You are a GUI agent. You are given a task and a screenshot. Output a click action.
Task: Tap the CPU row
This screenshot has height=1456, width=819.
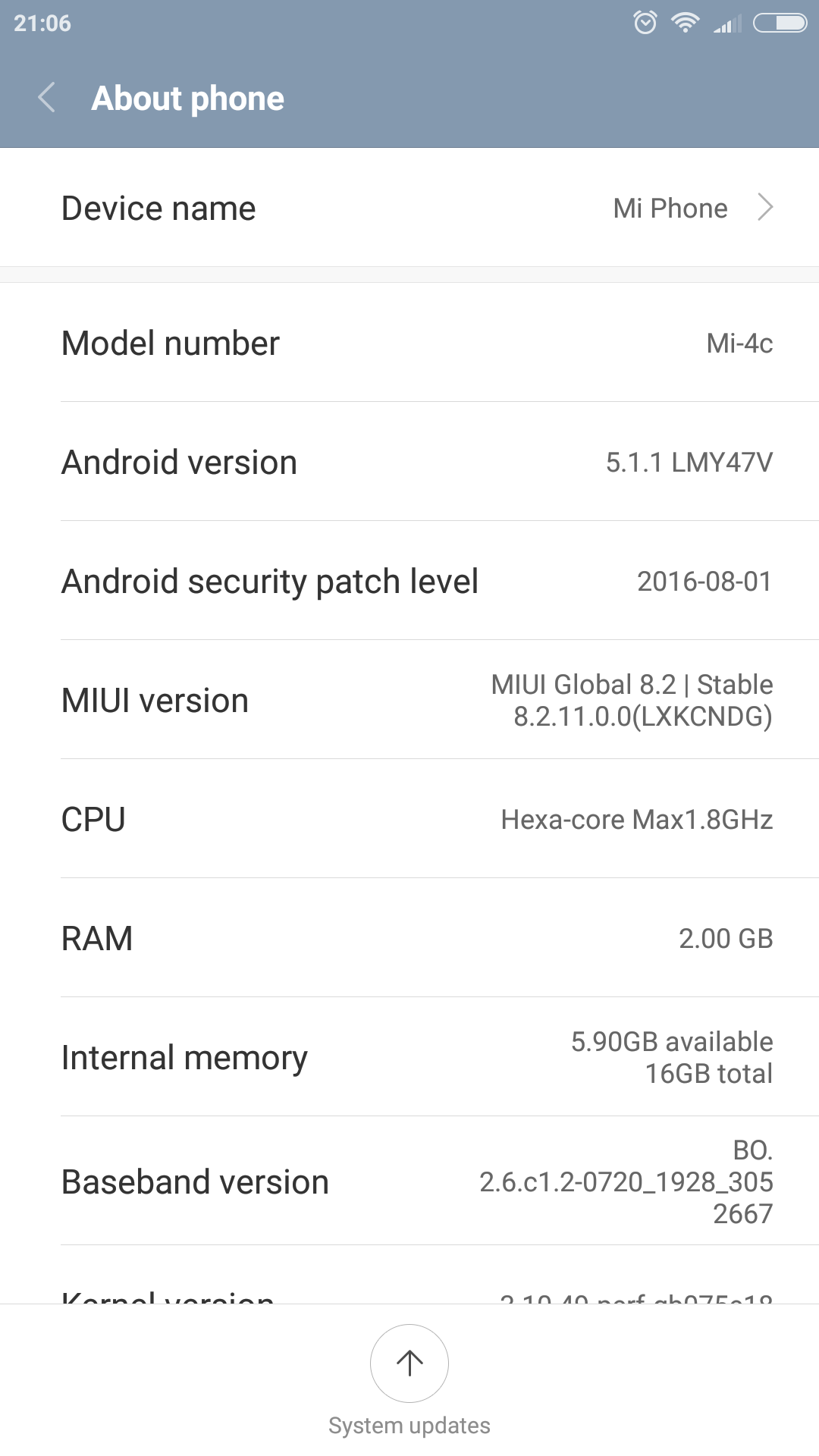click(409, 819)
